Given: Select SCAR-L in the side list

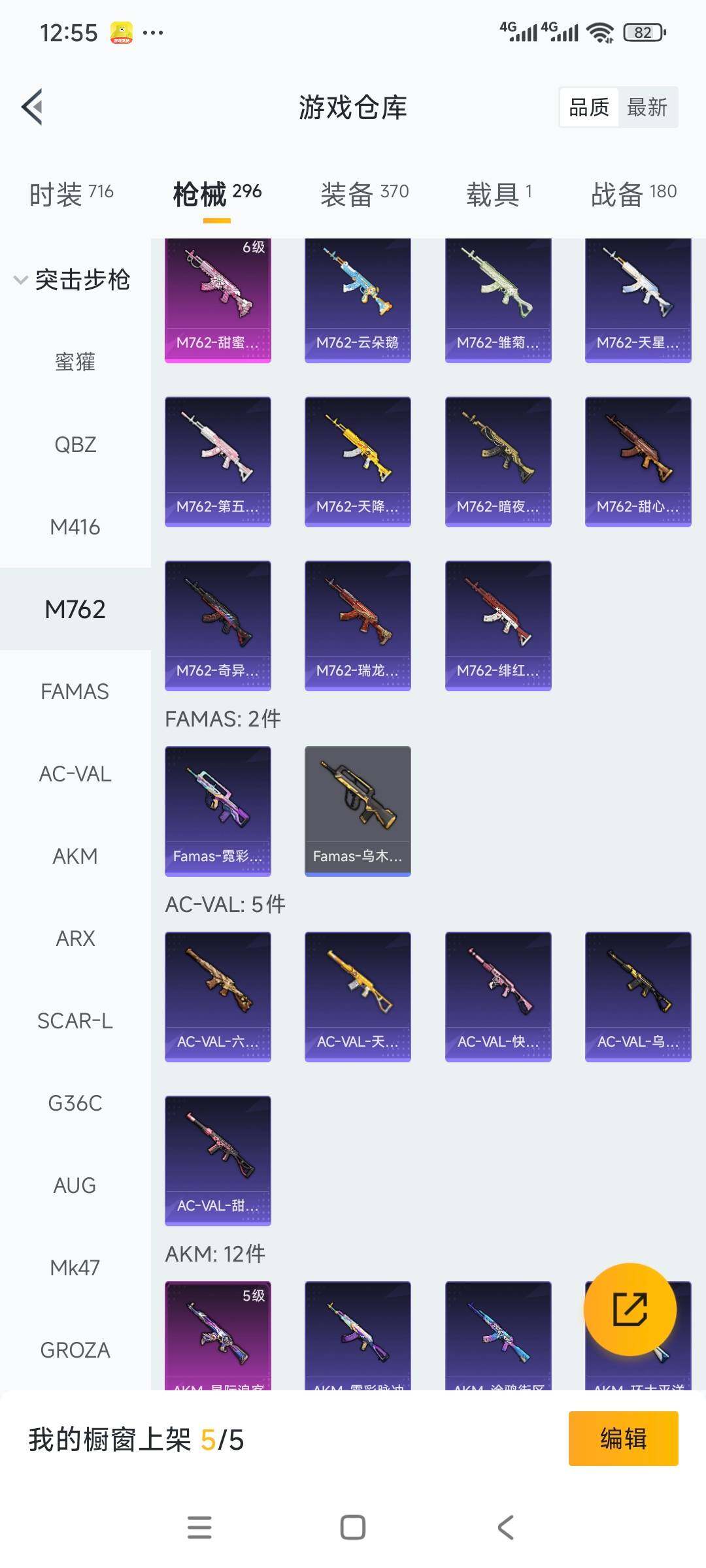Looking at the screenshot, I should [x=75, y=1021].
